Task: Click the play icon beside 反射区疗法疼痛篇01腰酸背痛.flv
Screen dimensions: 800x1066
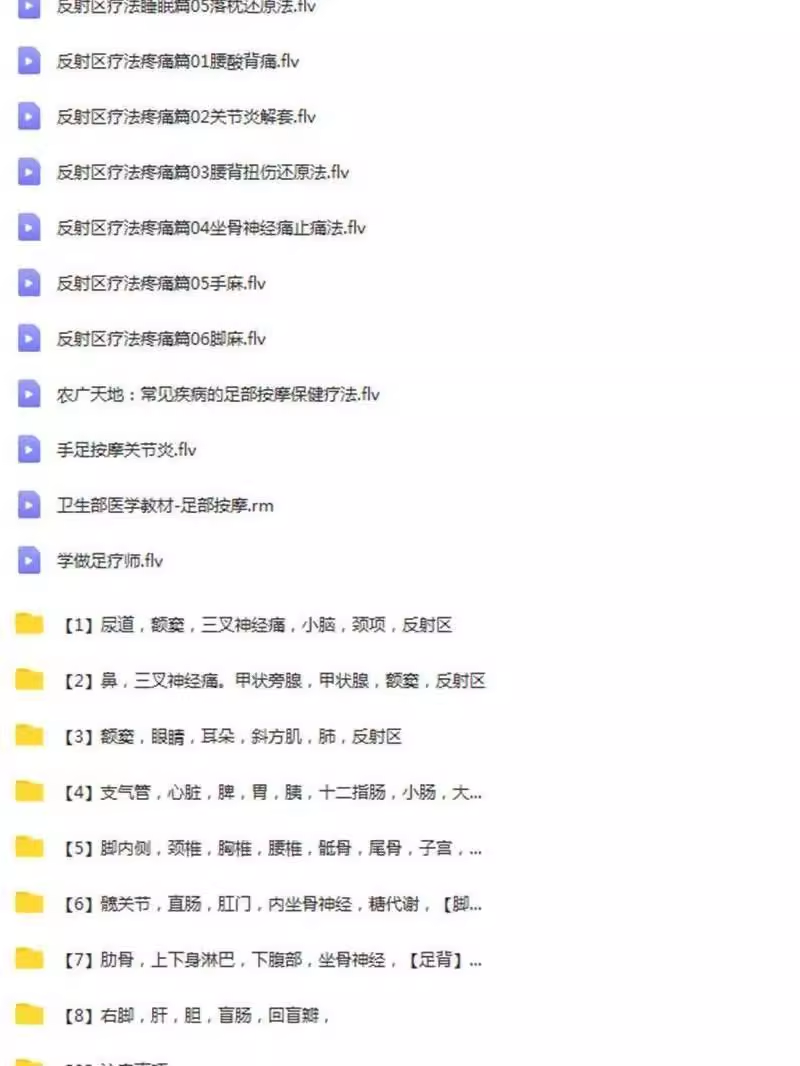Action: coord(27,61)
